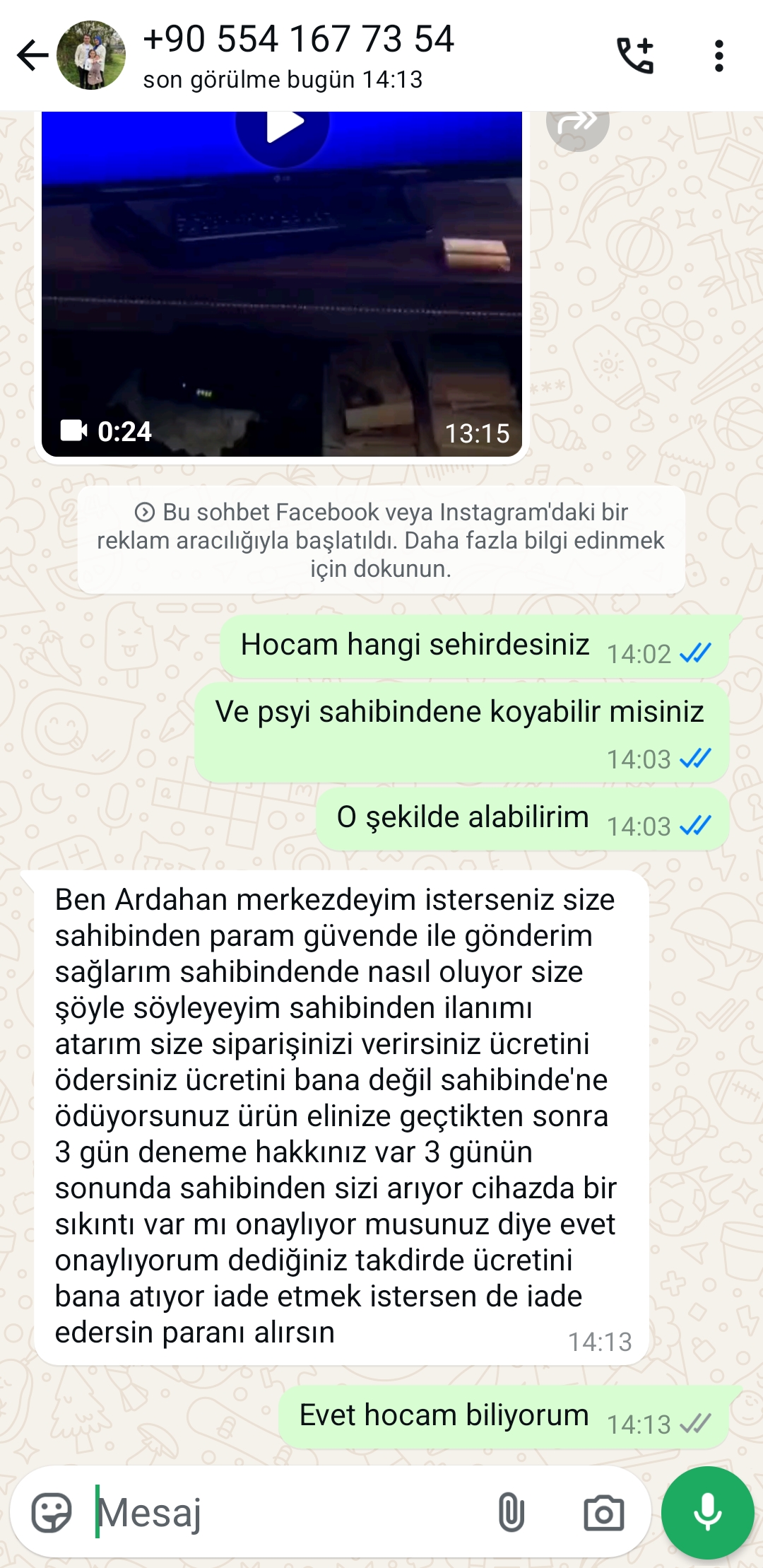View contact info for +90 554 167 73 54
Viewport: 763px width, 1568px height.
[x=297, y=55]
